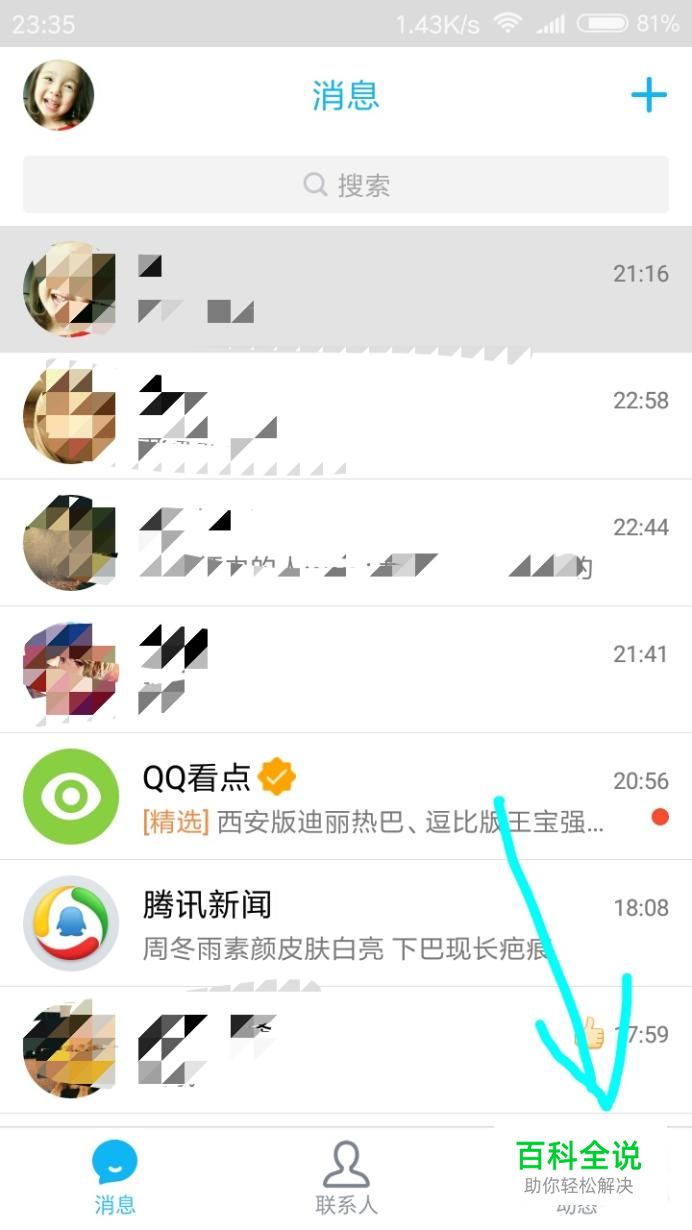Open the 搜索 search box
This screenshot has width=692, height=1230.
pyautogui.click(x=346, y=184)
